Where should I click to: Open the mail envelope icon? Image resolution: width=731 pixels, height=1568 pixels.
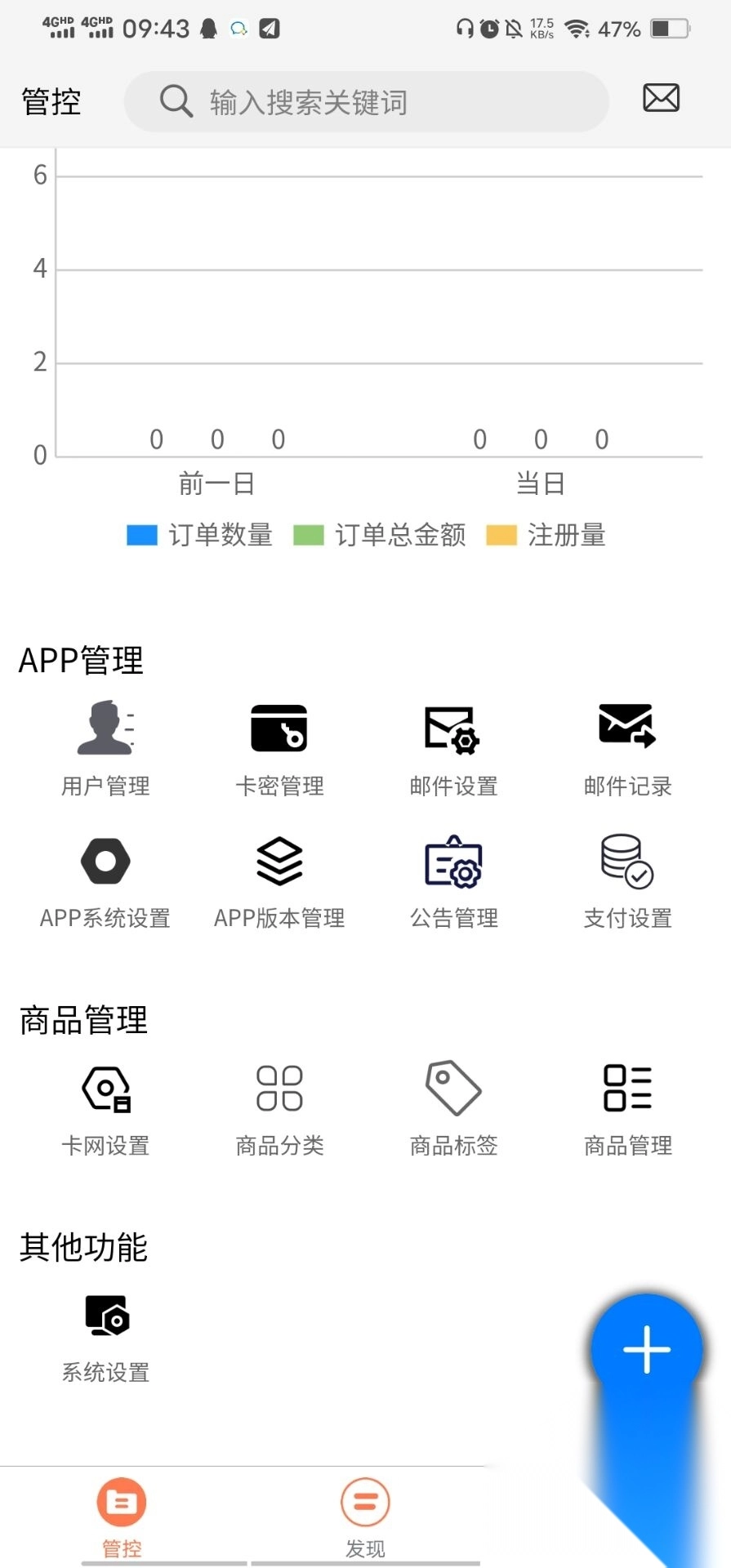[x=661, y=99]
